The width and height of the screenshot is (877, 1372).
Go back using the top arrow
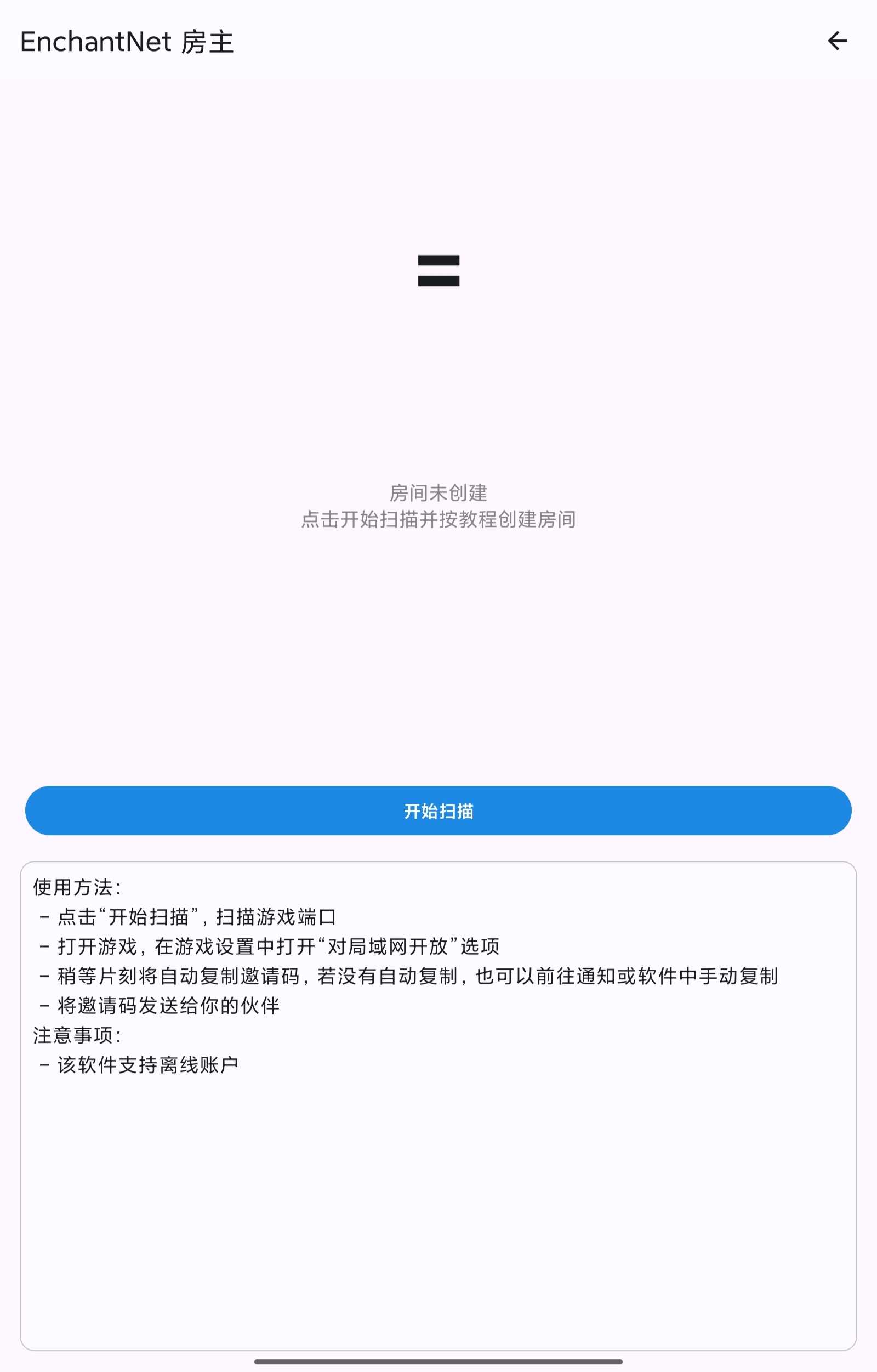click(x=837, y=41)
